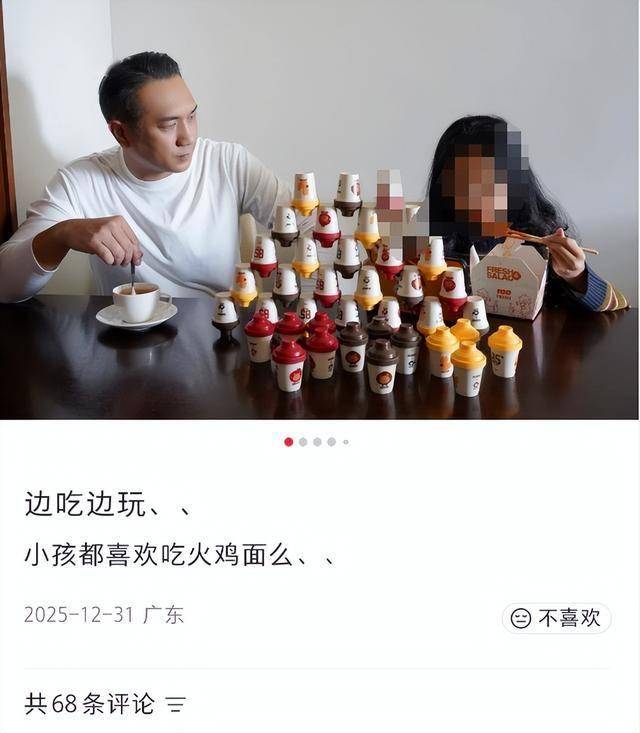This screenshot has height=733, width=640.
Task: Open the comment sorting options icon
Action: [176, 705]
